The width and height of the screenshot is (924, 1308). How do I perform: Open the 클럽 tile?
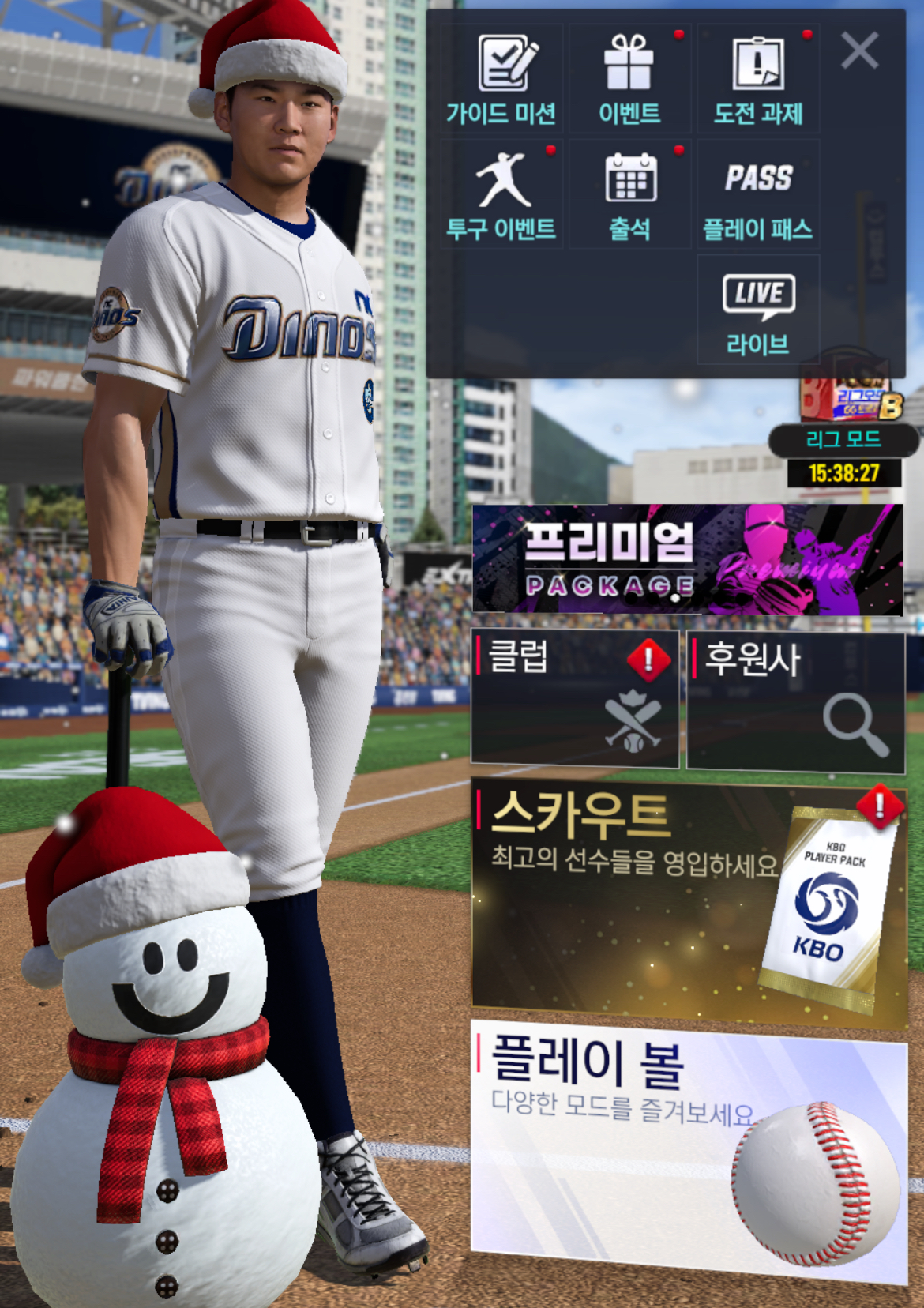pyautogui.click(x=575, y=698)
